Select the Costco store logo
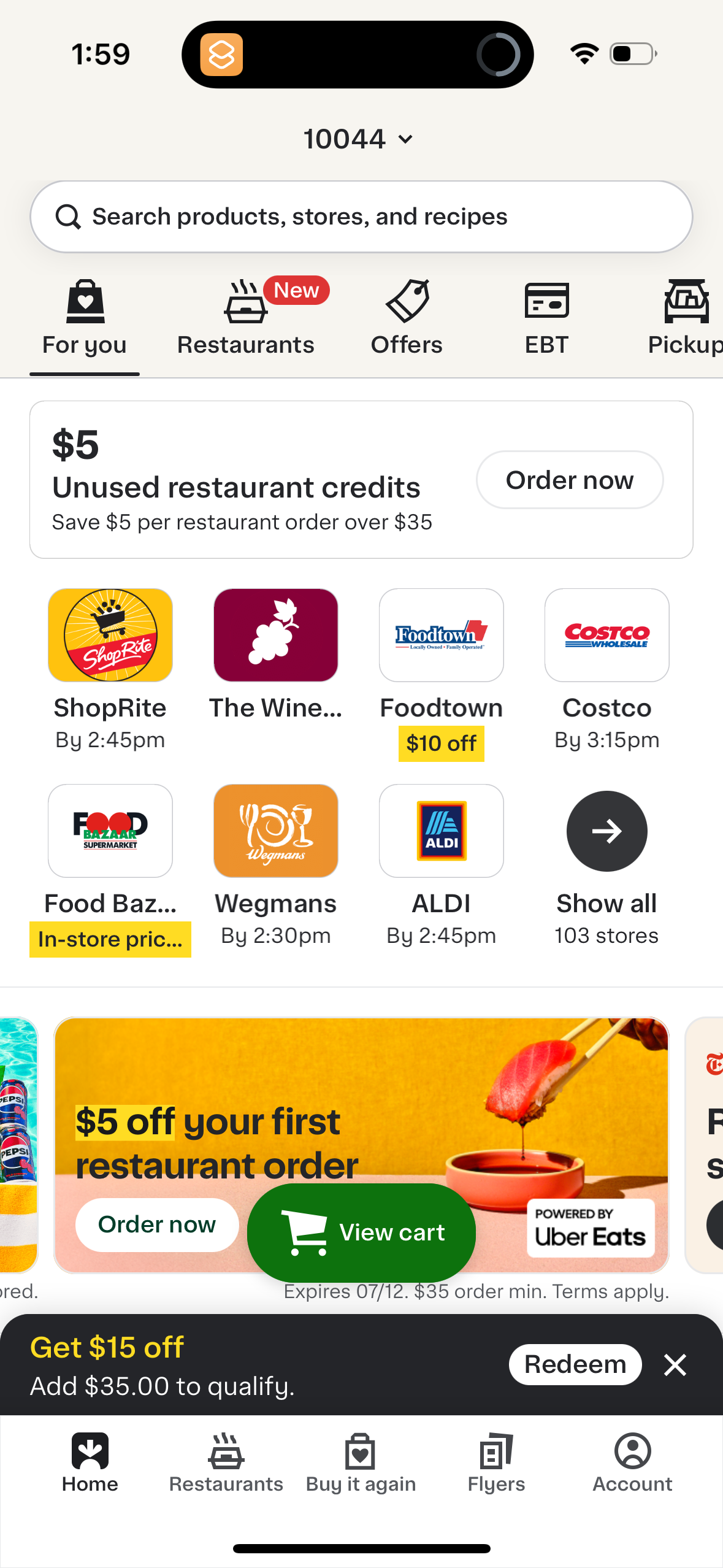This screenshot has width=723, height=1568. coord(606,635)
